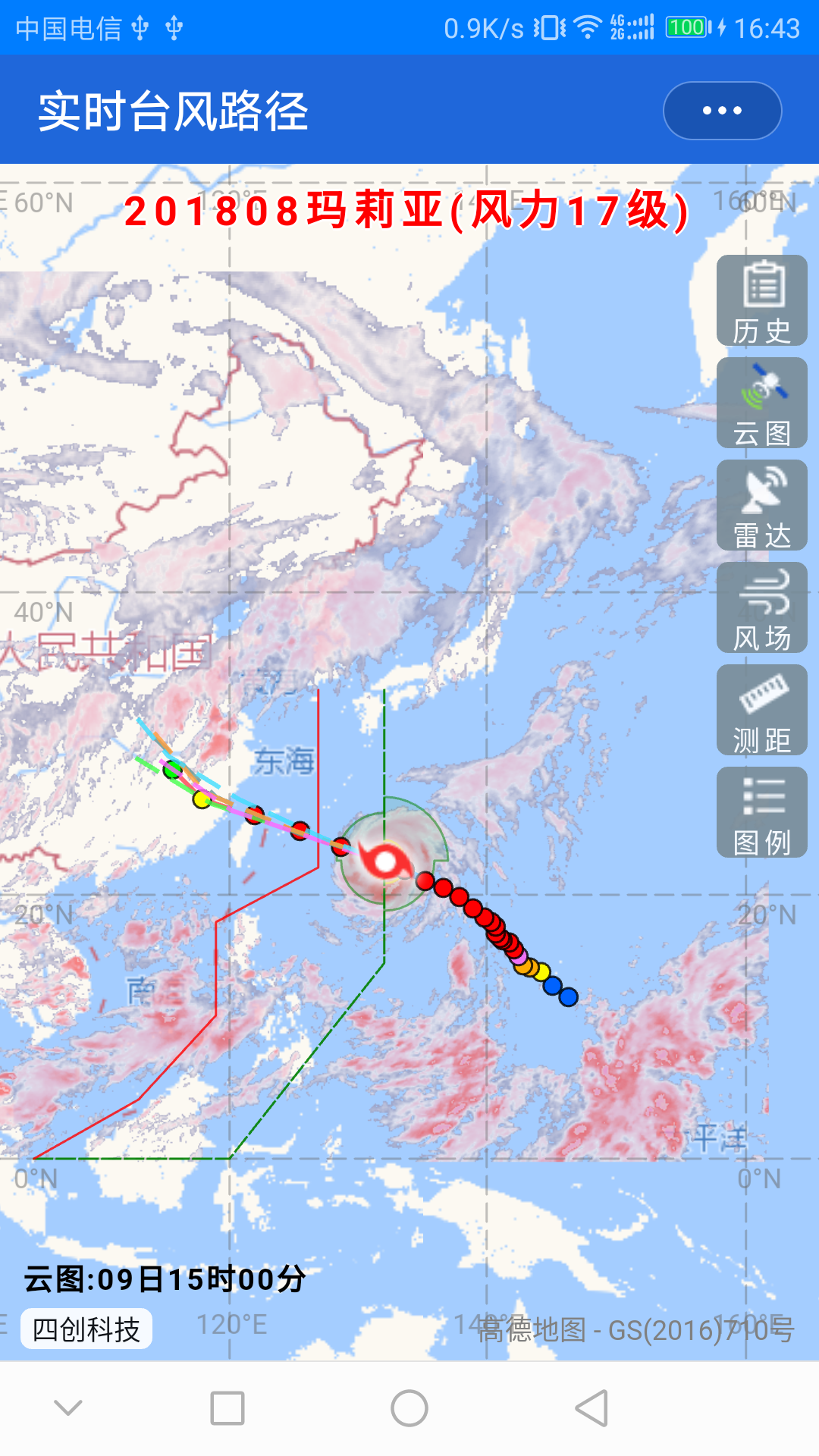Go to the phone home screen
The height and width of the screenshot is (1456, 819).
click(x=409, y=1409)
